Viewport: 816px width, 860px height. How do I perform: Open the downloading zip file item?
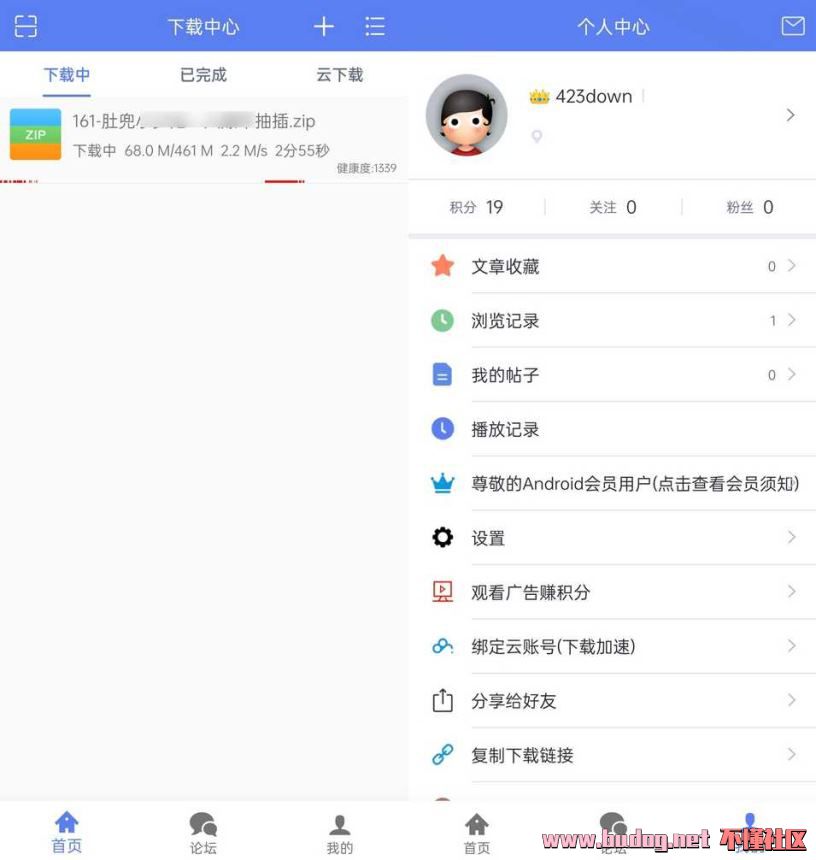point(200,135)
